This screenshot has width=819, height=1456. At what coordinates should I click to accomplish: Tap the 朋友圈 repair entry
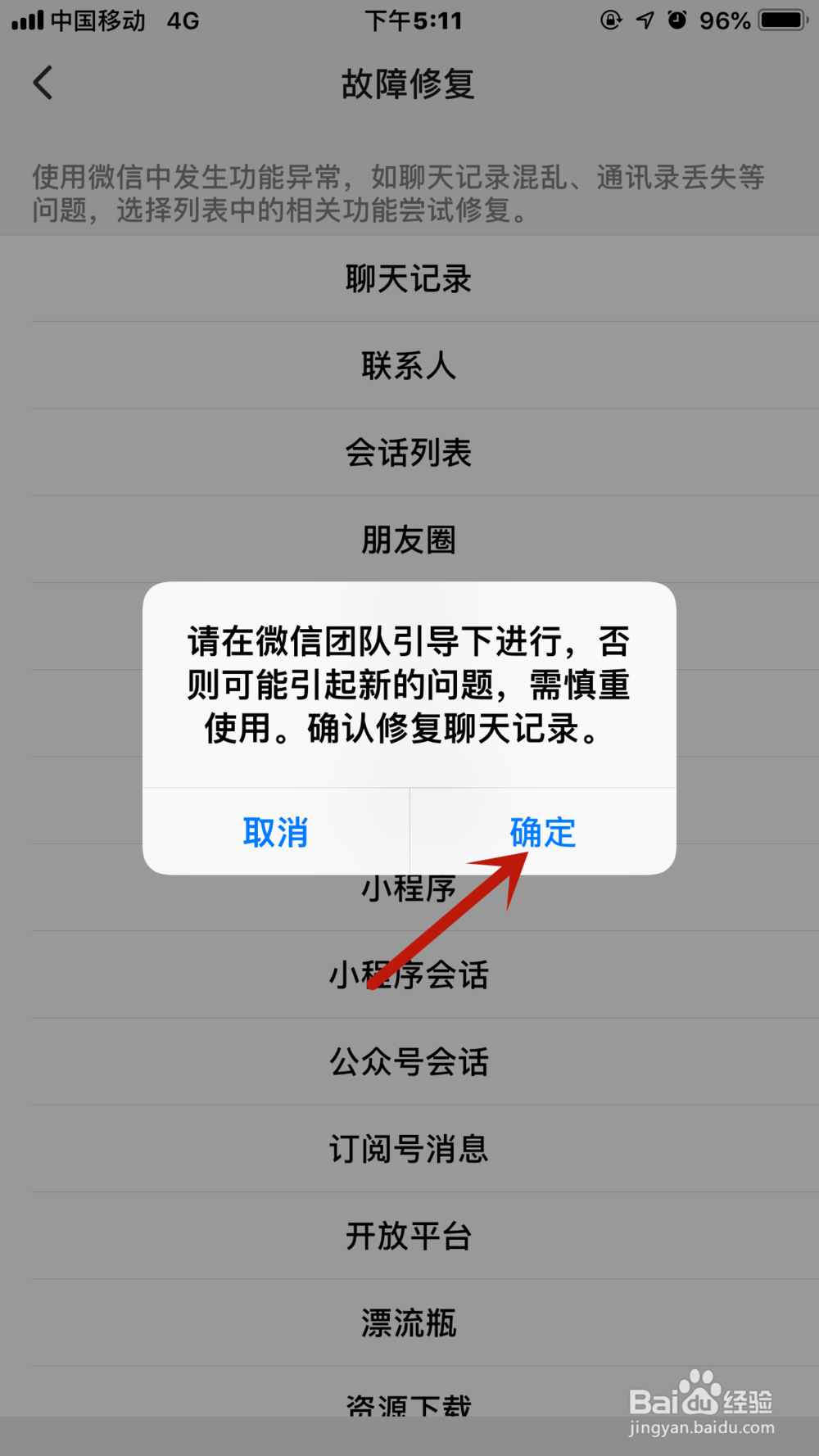coord(409,539)
